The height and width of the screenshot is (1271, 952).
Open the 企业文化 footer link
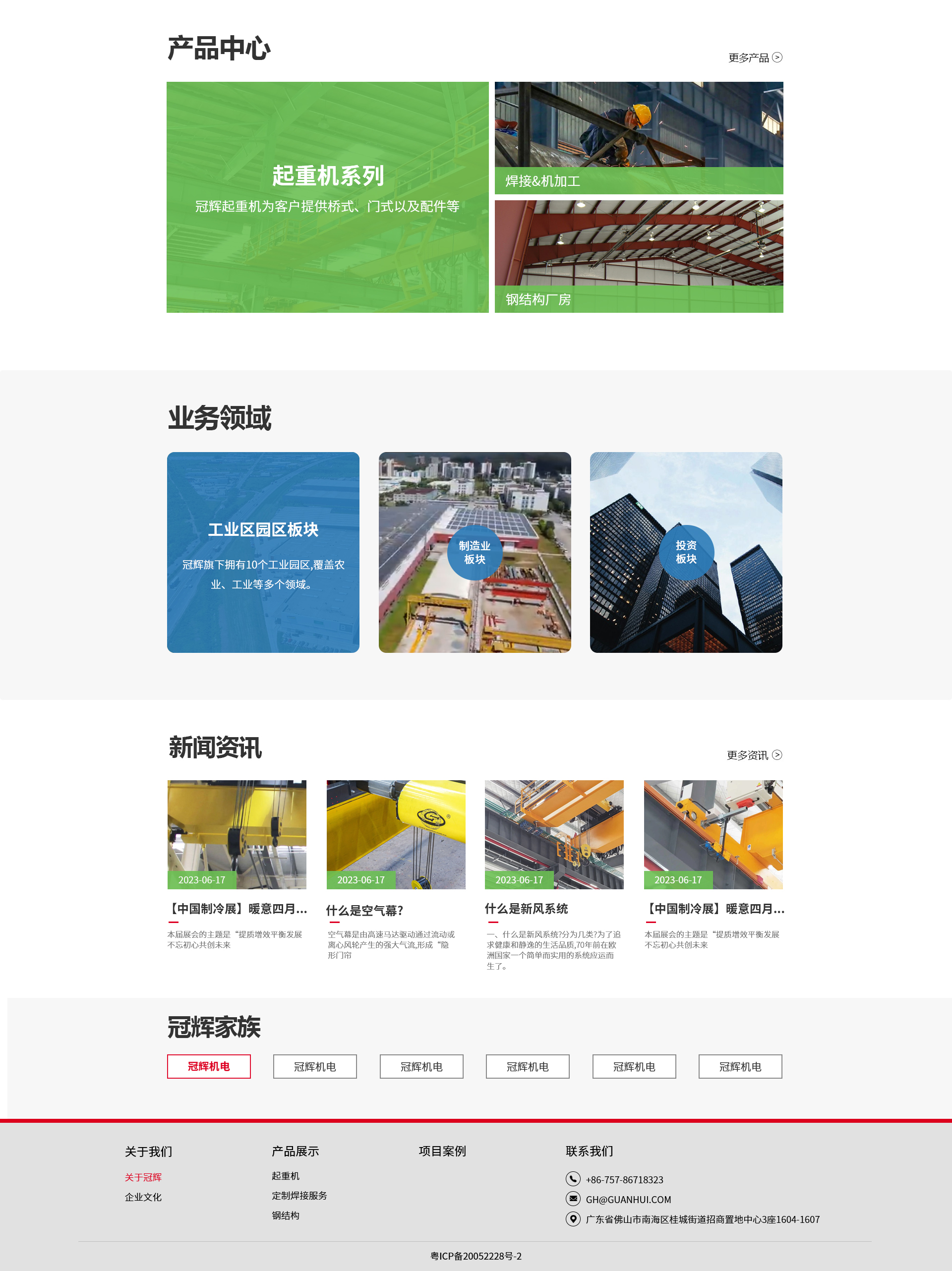[143, 1197]
